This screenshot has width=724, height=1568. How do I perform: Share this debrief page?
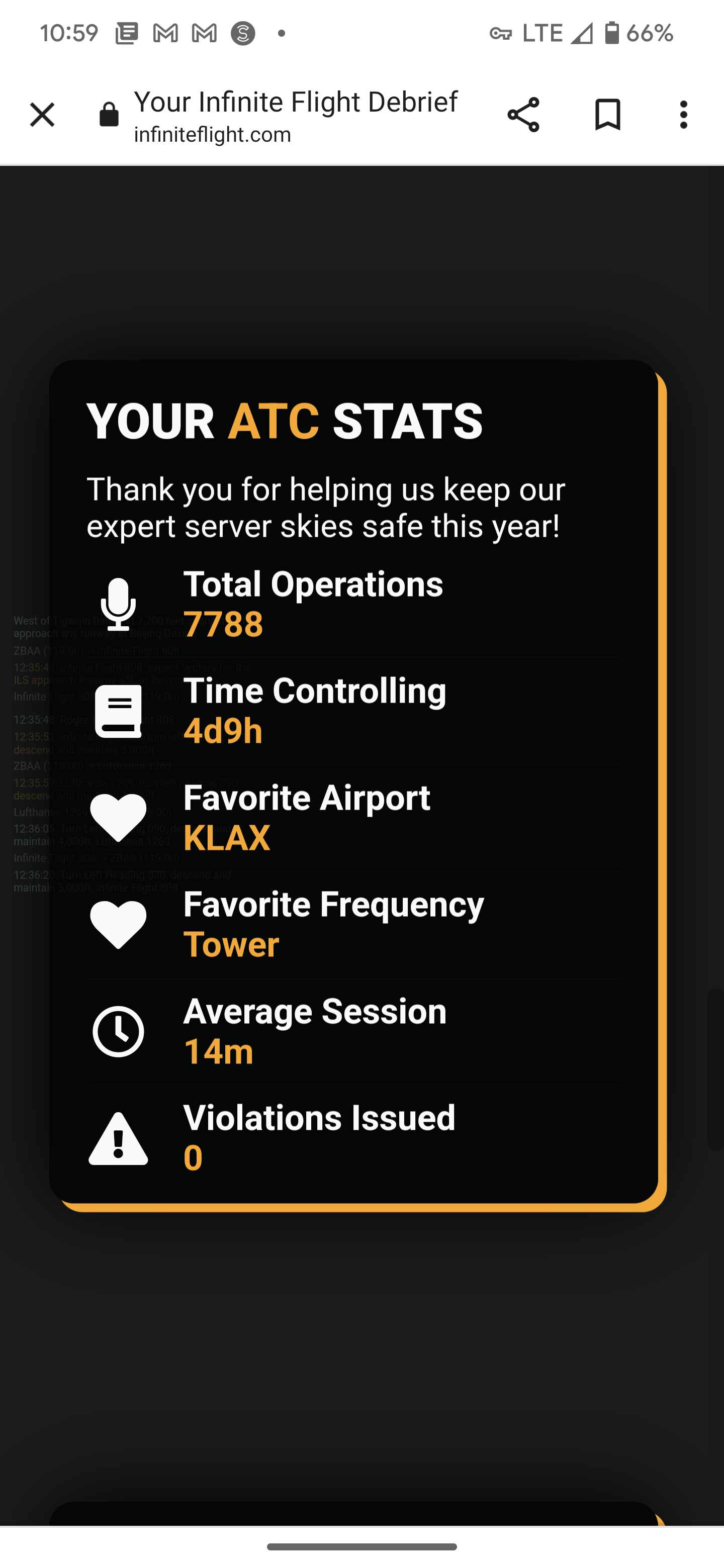click(x=523, y=115)
